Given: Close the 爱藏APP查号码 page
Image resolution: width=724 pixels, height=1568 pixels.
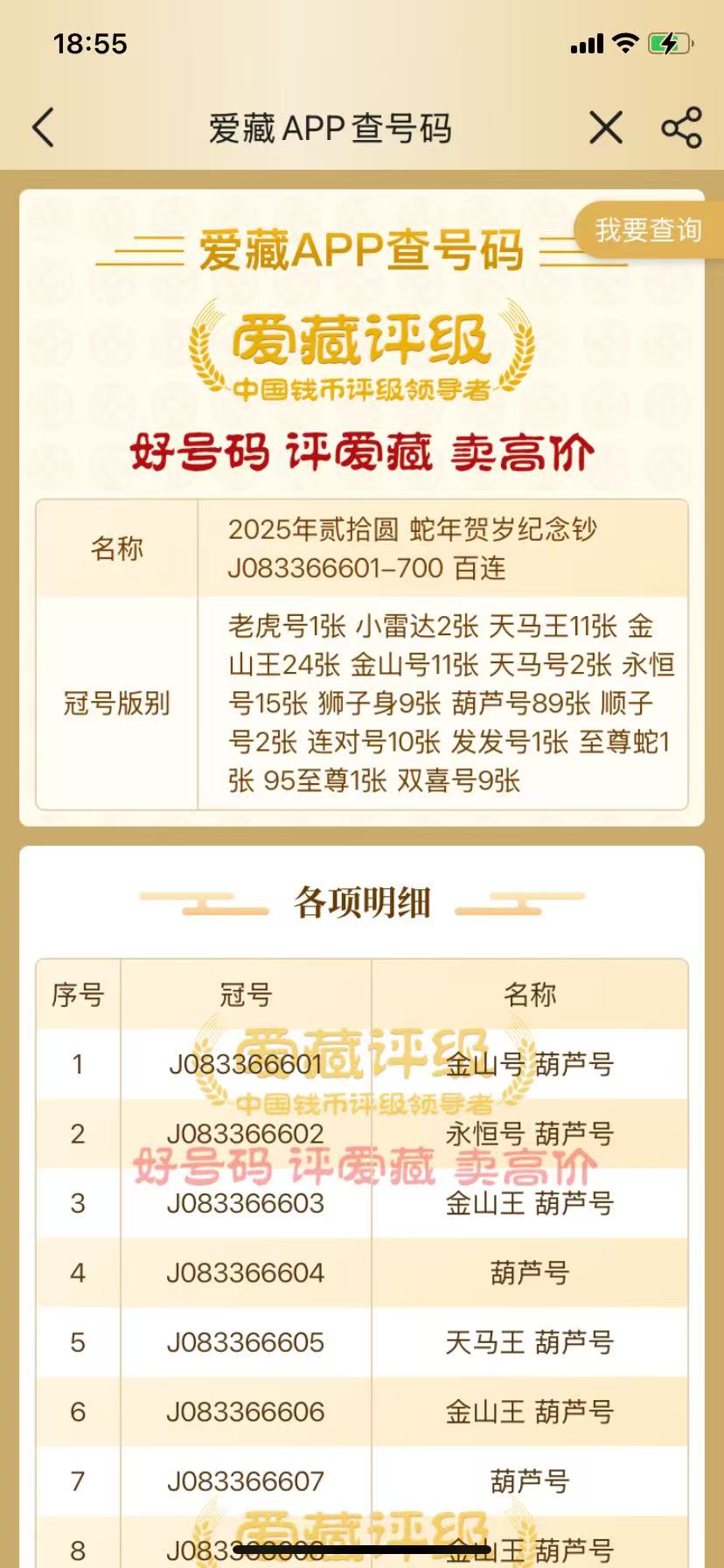Looking at the screenshot, I should 606,128.
